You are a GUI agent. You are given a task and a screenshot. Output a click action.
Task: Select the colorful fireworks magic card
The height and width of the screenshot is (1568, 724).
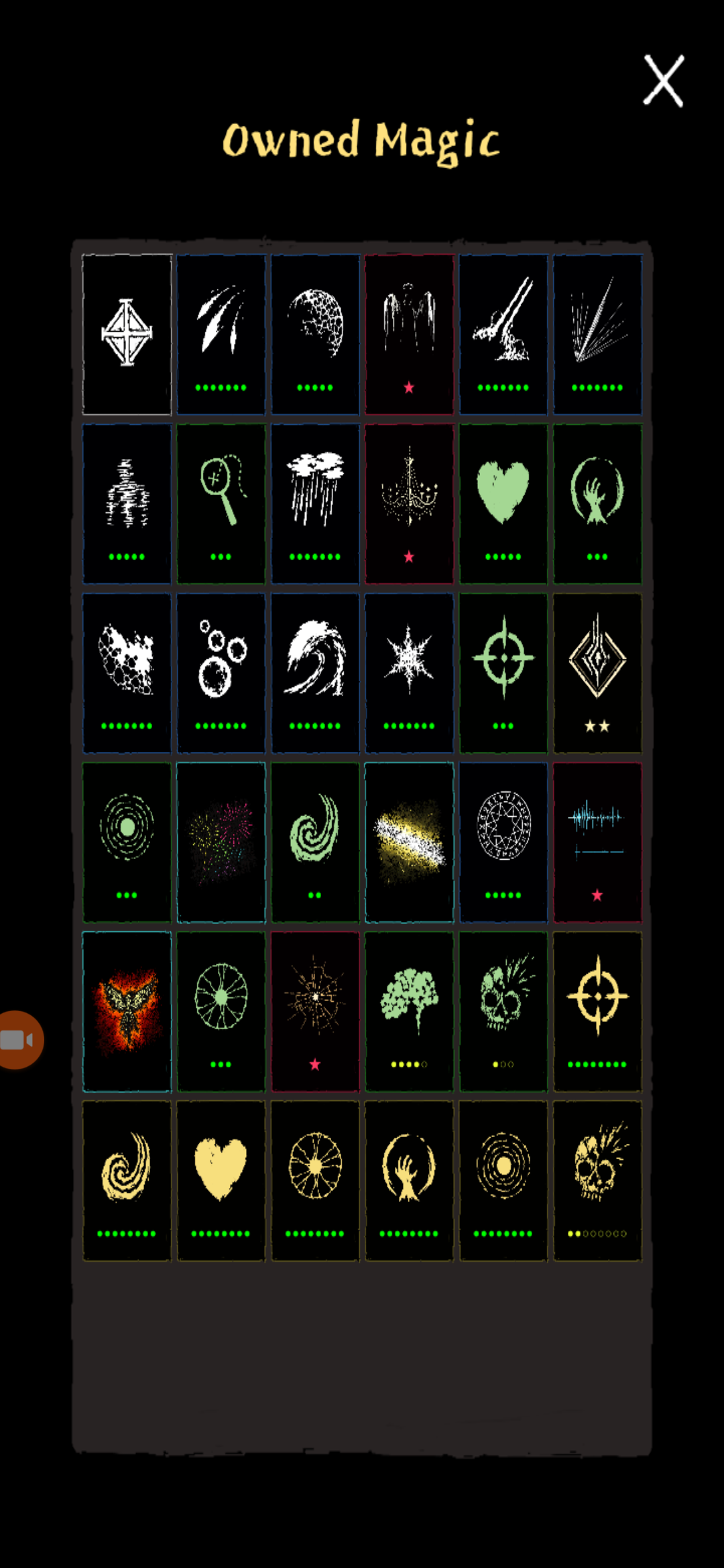click(x=221, y=842)
